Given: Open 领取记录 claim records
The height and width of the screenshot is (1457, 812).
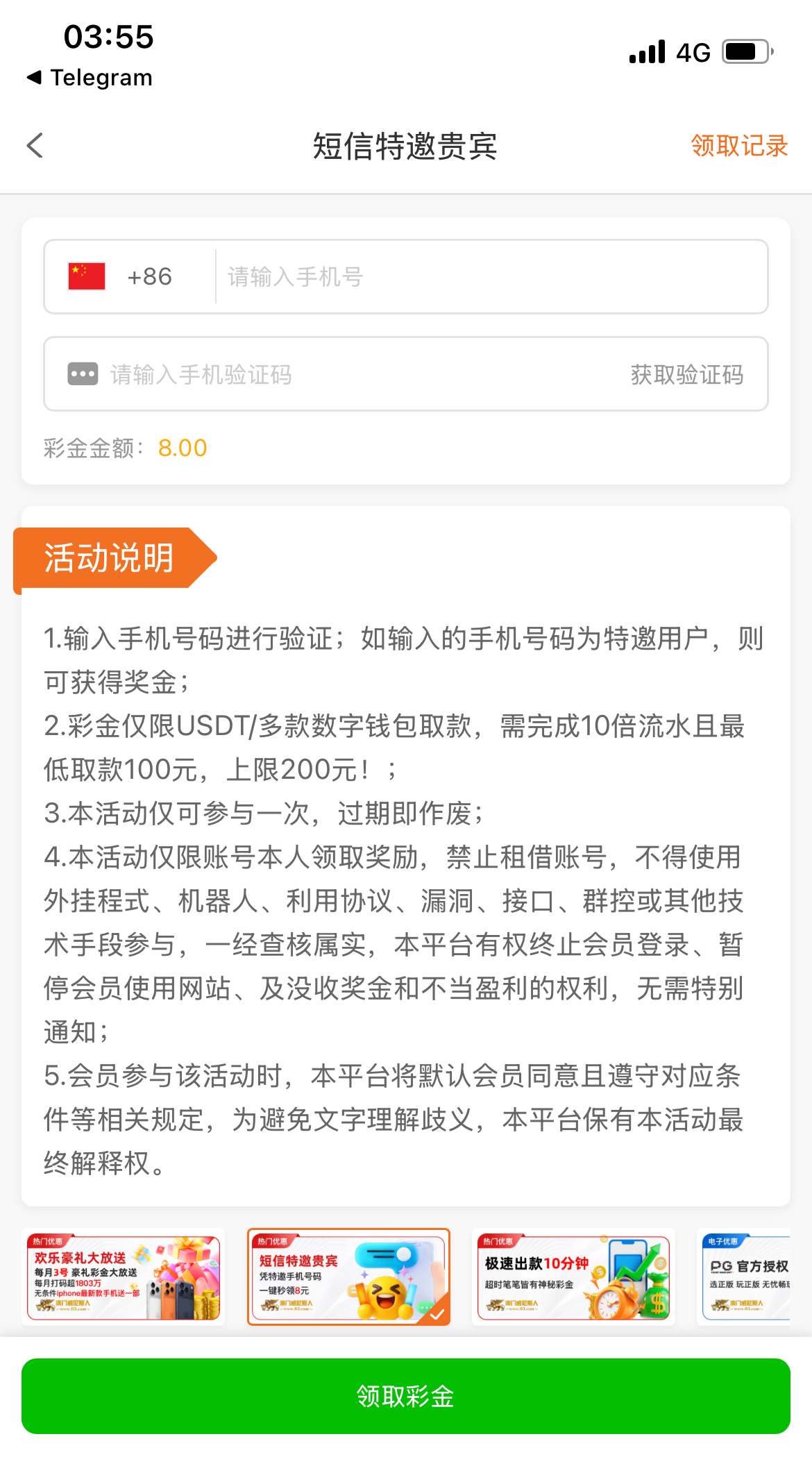Looking at the screenshot, I should (x=739, y=146).
